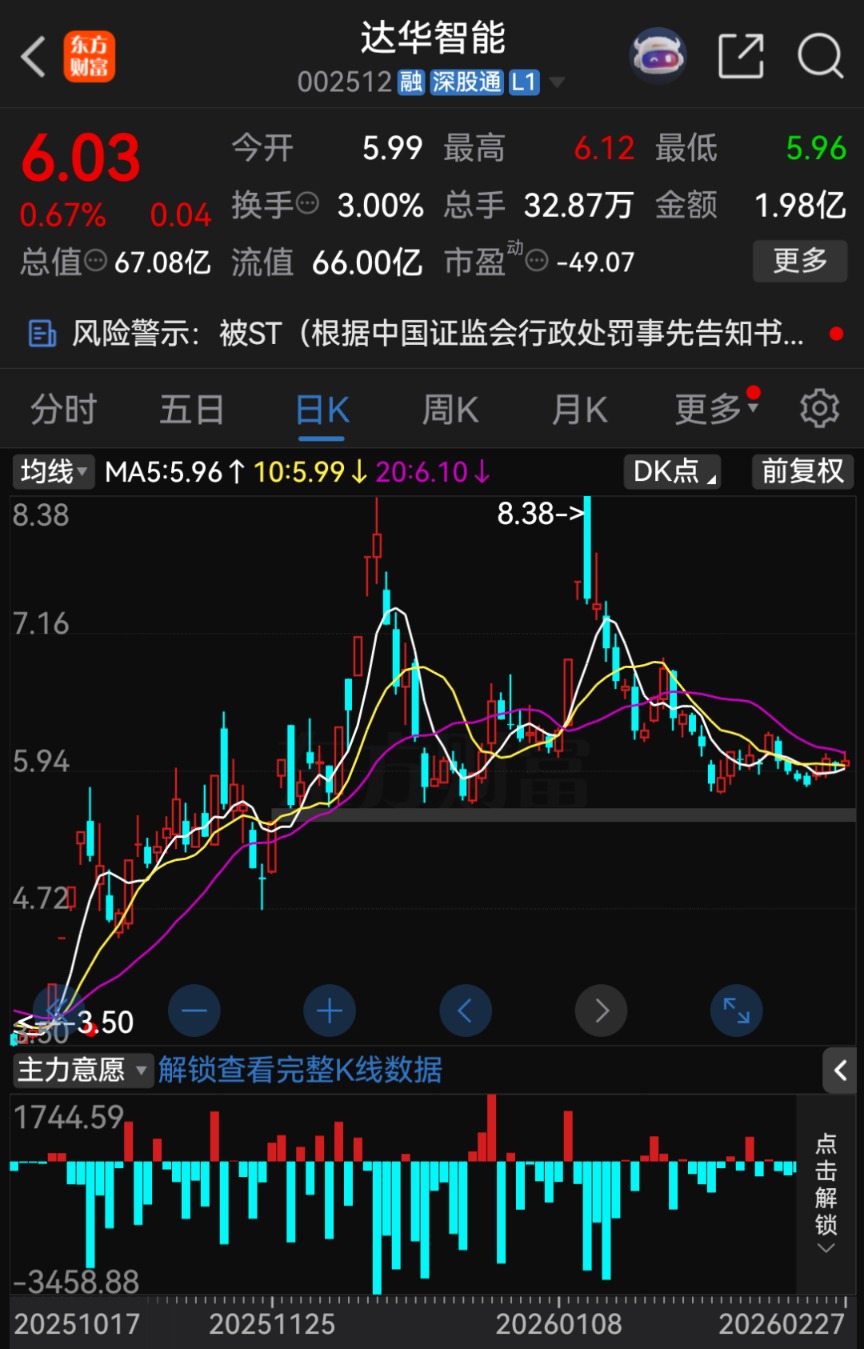
Task: Tap the DK点 option
Action: 673,471
